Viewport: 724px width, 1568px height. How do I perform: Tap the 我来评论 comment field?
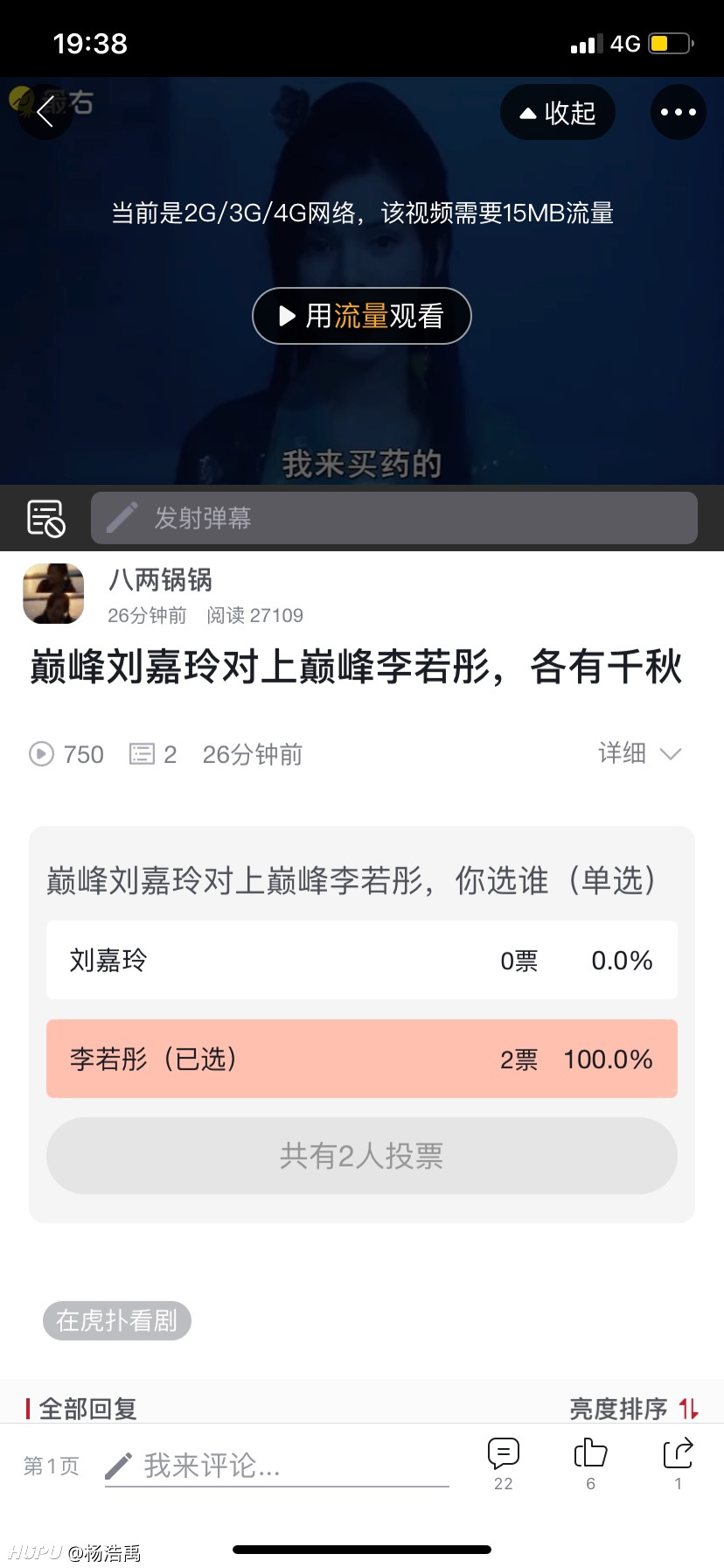[x=277, y=1466]
